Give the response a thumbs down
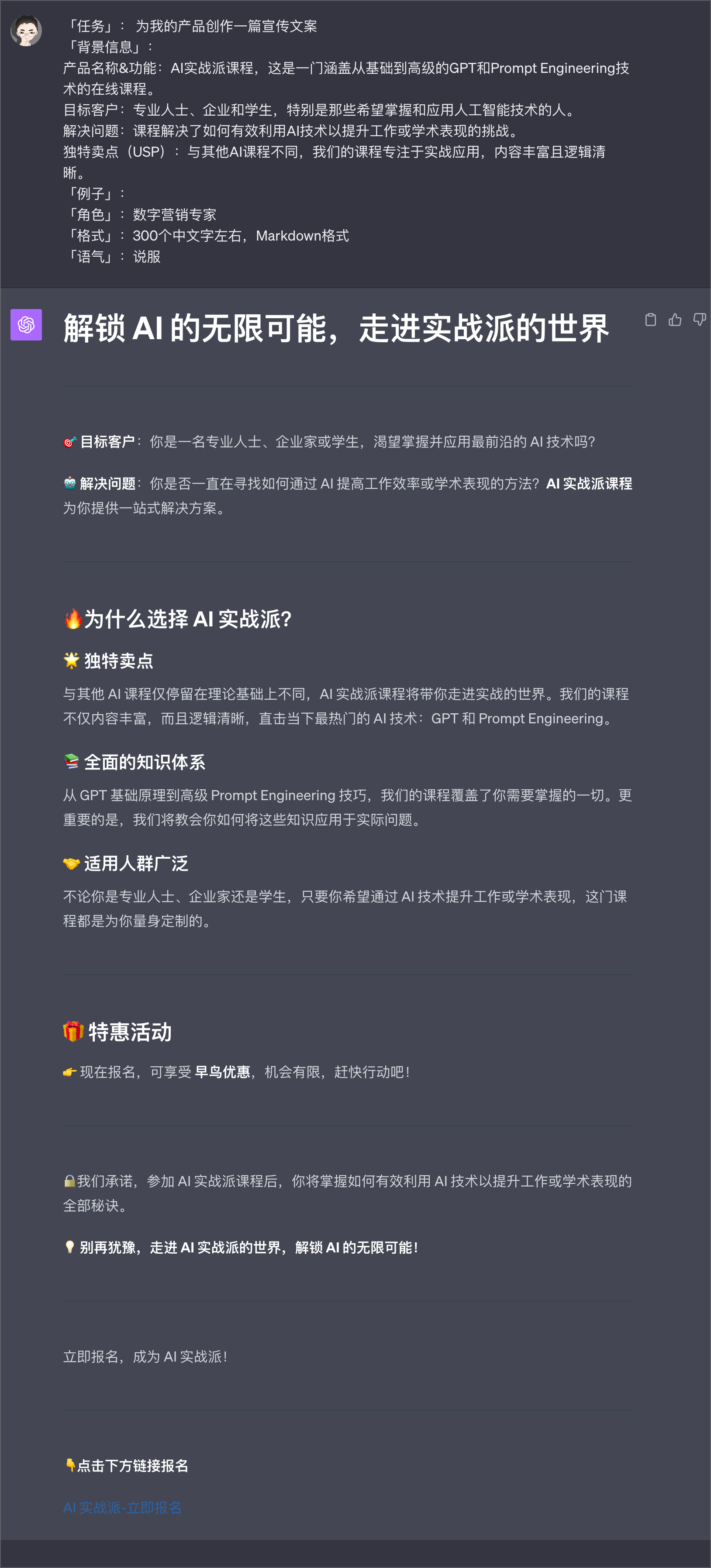711x1568 pixels. click(699, 320)
